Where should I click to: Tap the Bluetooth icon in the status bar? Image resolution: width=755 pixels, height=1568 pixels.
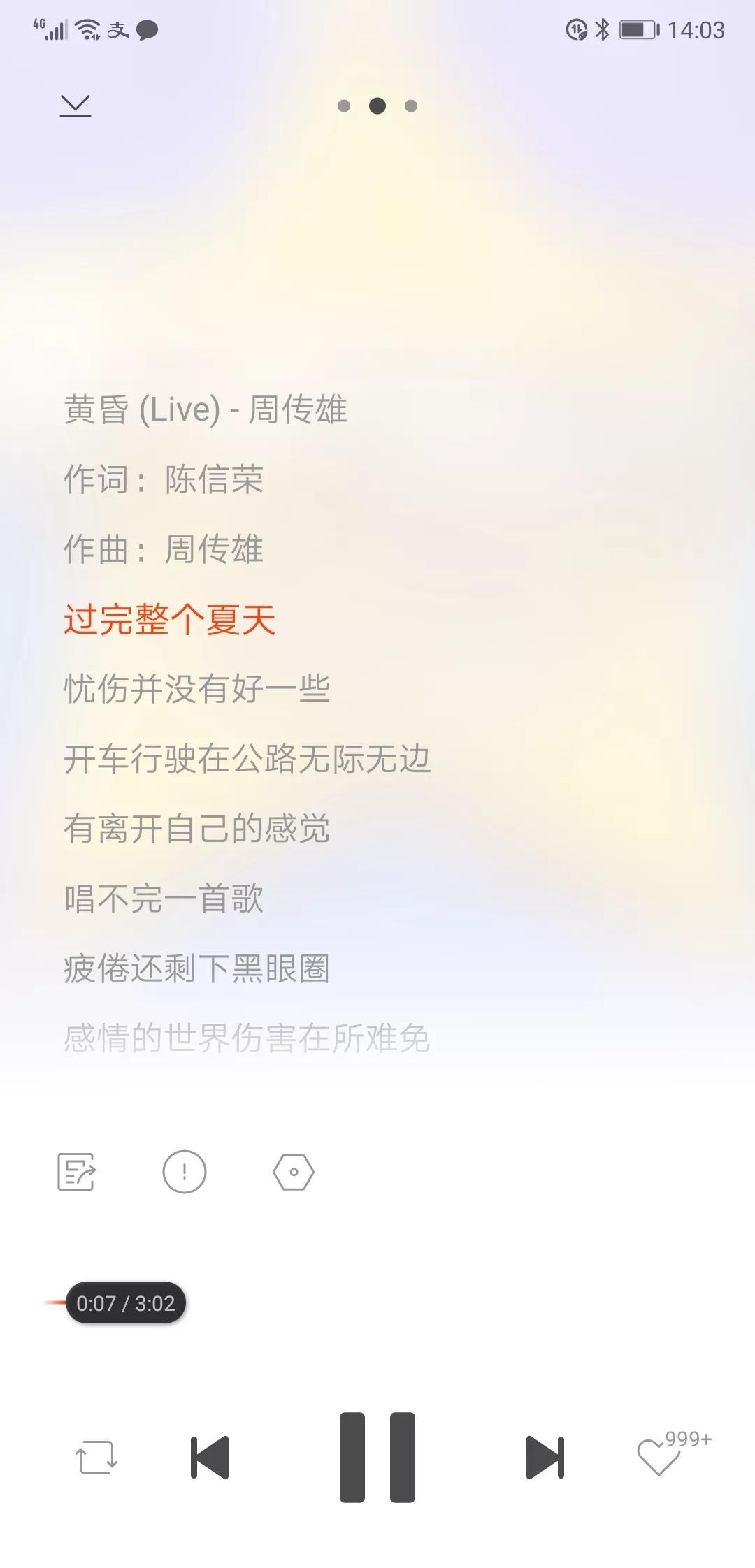click(600, 29)
